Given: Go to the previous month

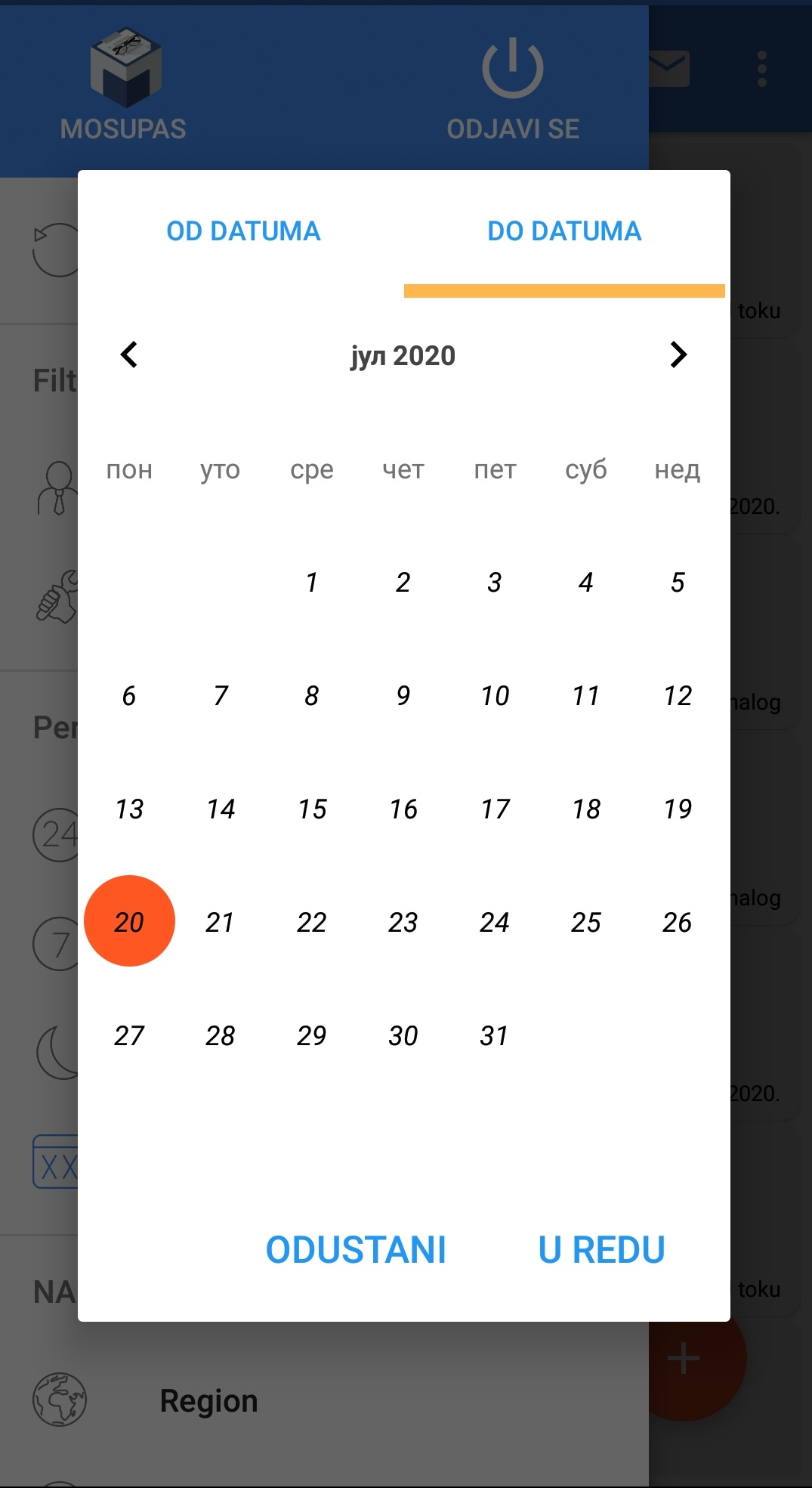Looking at the screenshot, I should 129,354.
